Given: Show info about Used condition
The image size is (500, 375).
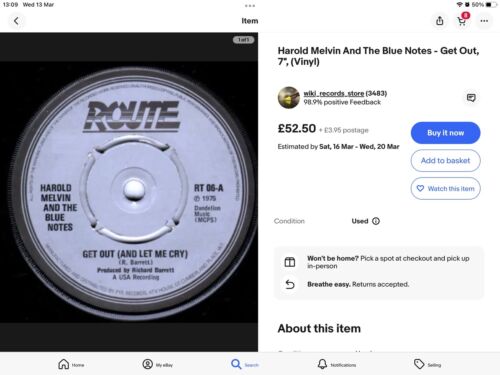Looking at the screenshot, I should point(376,221).
